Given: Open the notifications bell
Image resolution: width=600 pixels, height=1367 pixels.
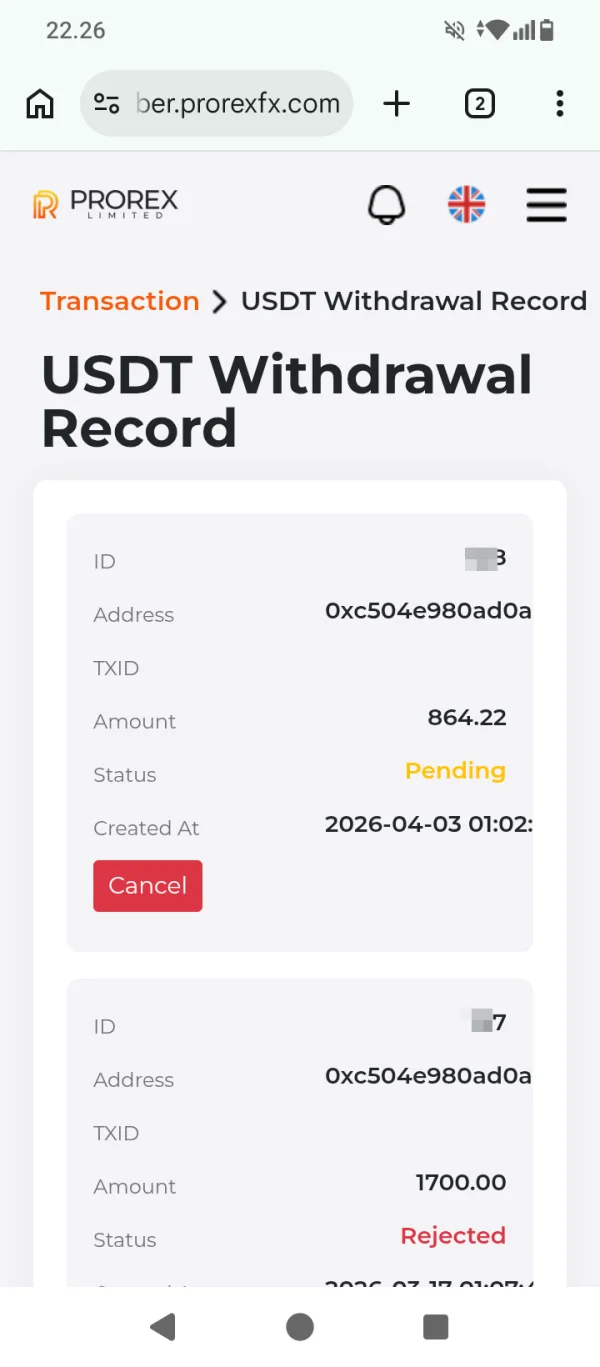Looking at the screenshot, I should 387,205.
